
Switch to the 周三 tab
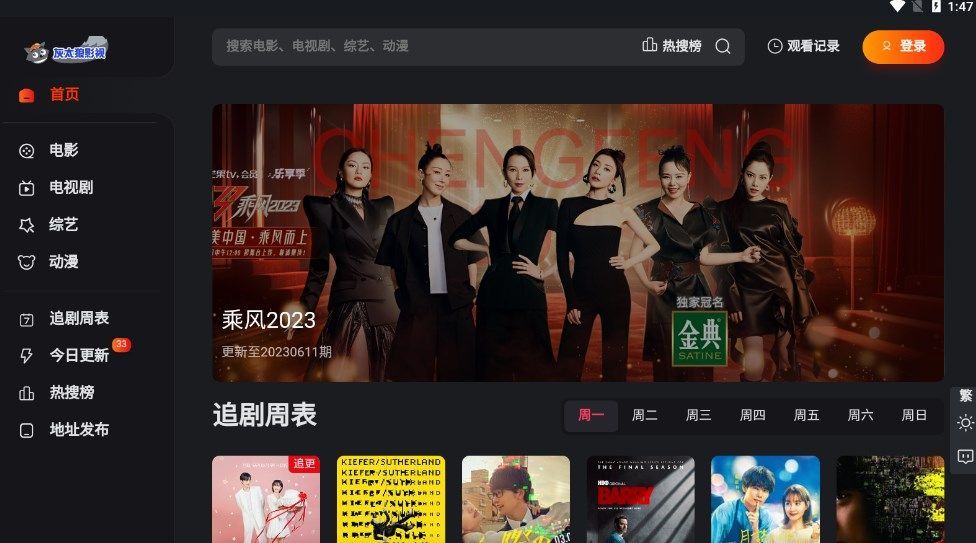(698, 415)
